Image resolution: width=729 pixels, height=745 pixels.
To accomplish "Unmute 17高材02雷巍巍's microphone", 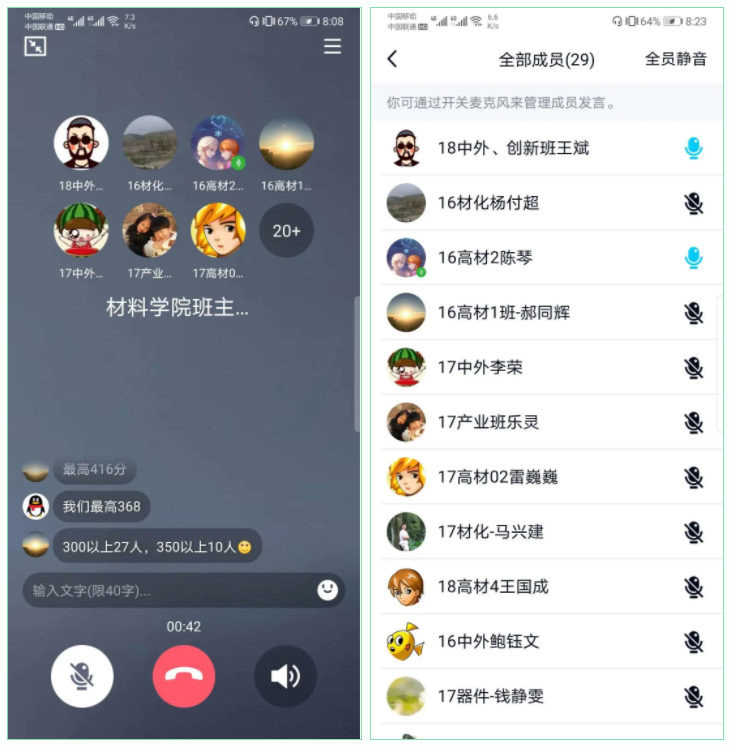I will click(693, 477).
